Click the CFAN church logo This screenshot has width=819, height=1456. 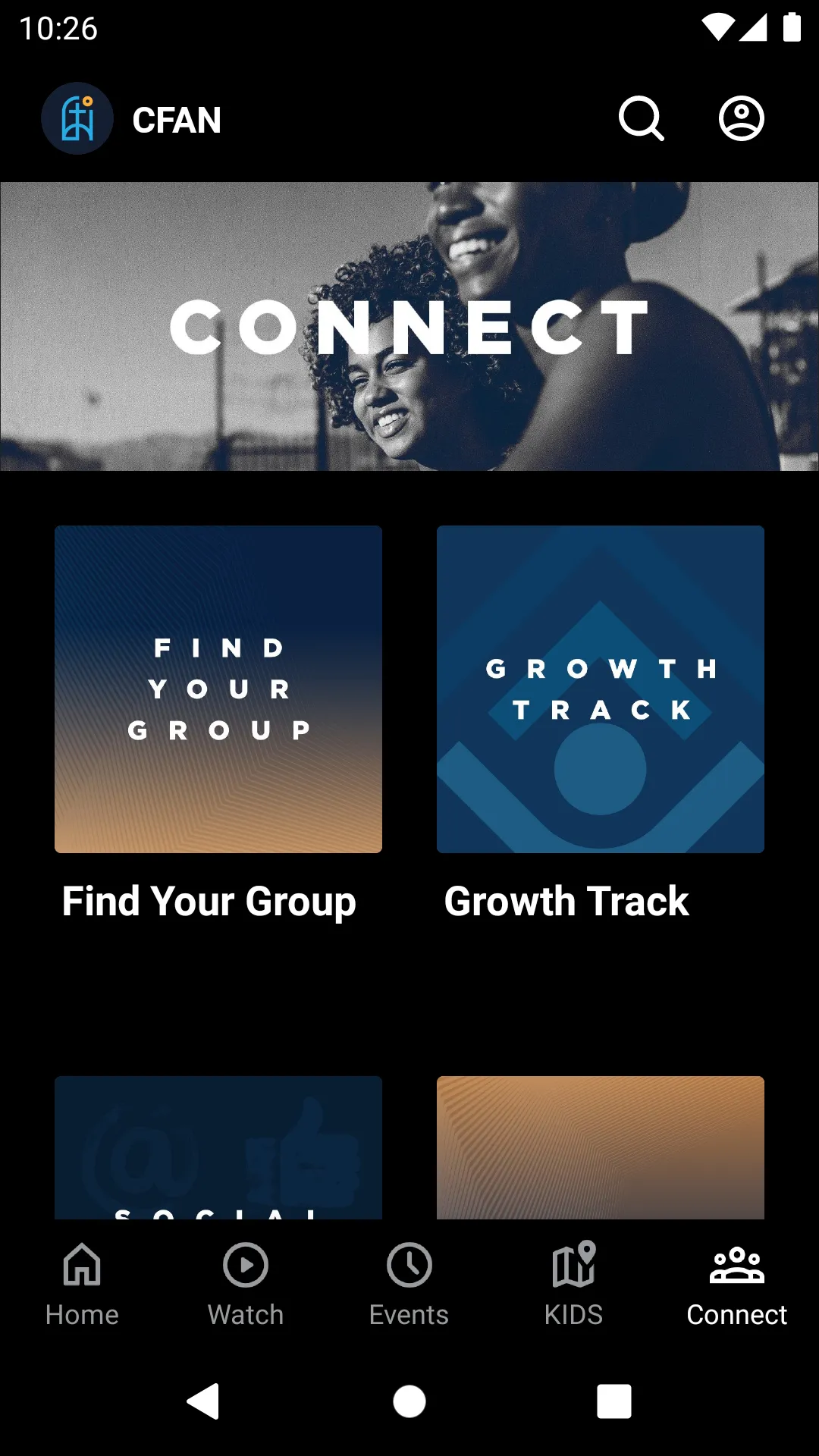tap(77, 118)
